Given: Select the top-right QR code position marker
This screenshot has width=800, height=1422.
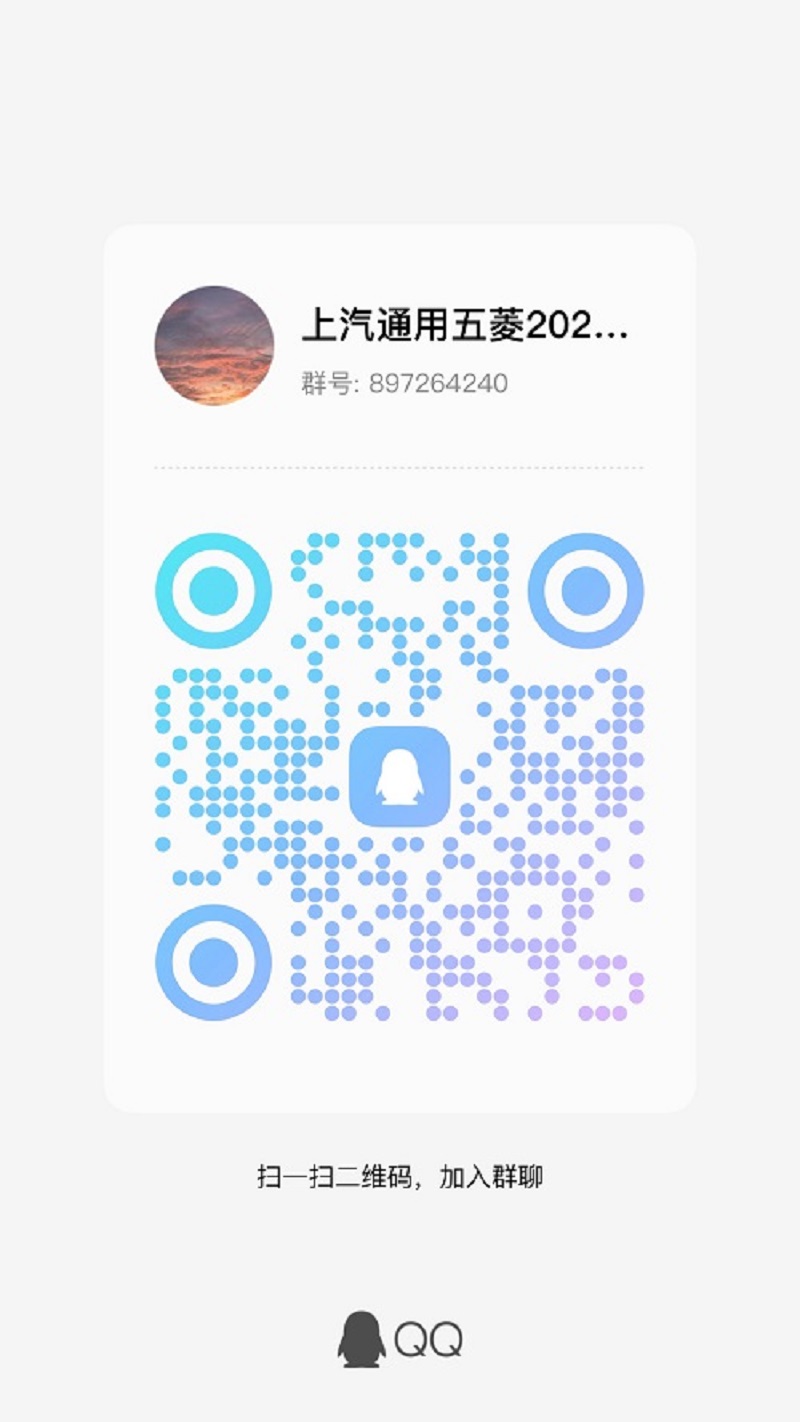Looking at the screenshot, I should pos(585,592).
